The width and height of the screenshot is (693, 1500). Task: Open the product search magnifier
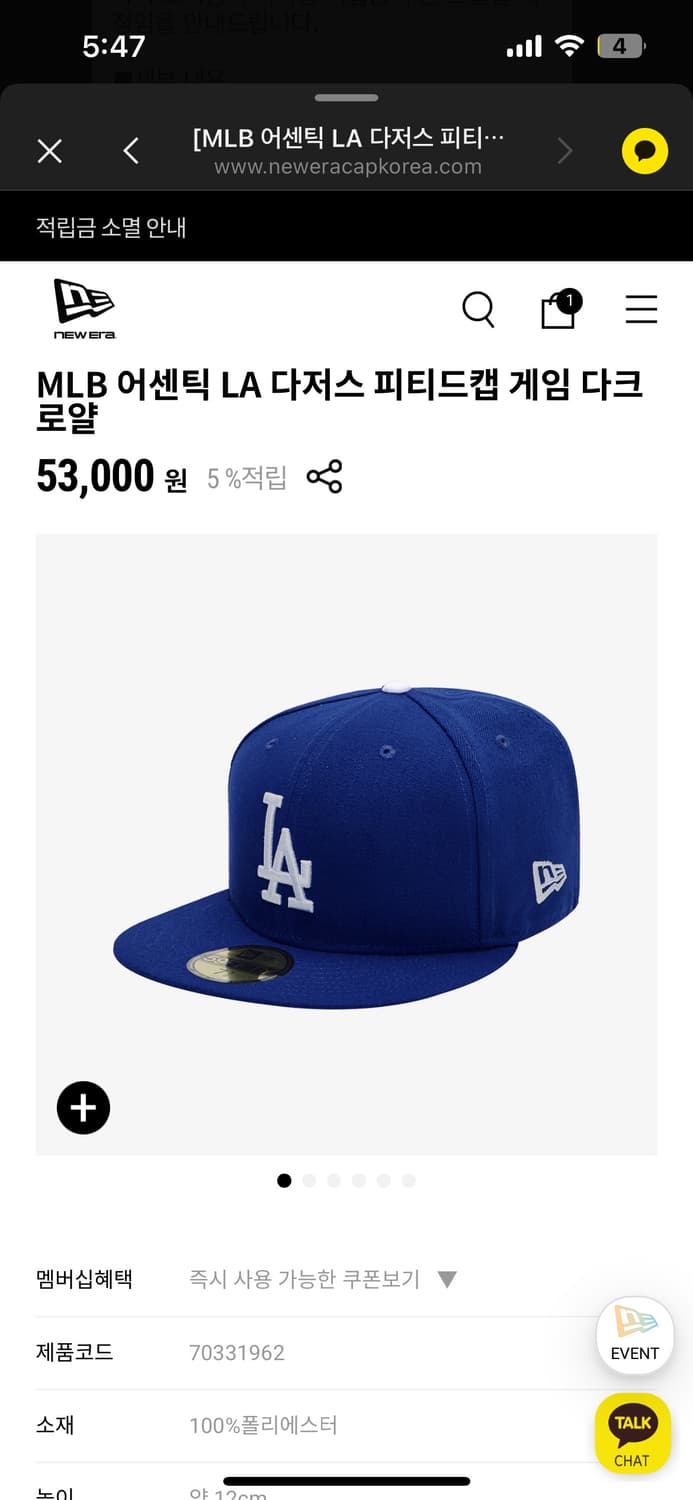(478, 309)
